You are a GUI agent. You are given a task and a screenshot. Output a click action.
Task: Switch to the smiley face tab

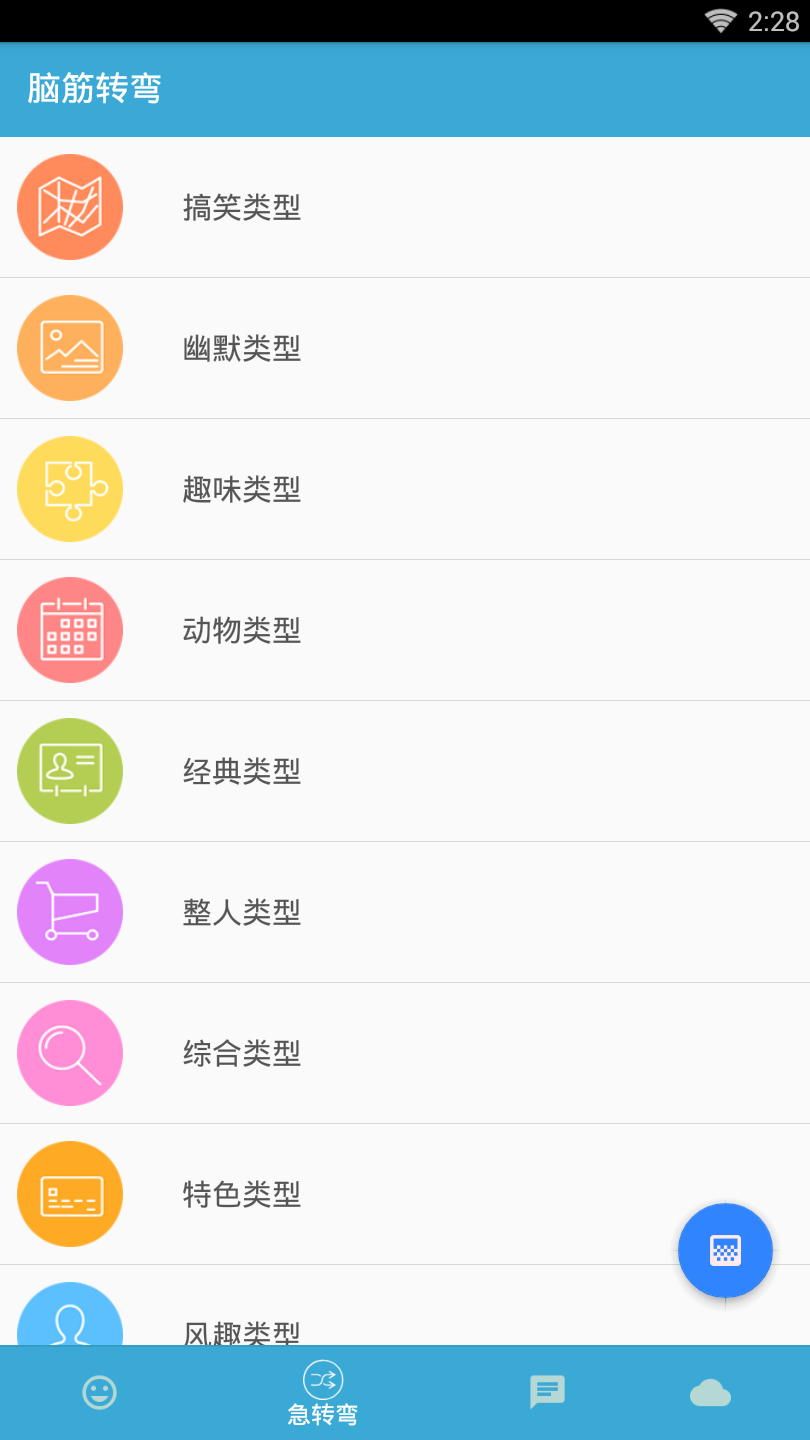click(99, 1392)
